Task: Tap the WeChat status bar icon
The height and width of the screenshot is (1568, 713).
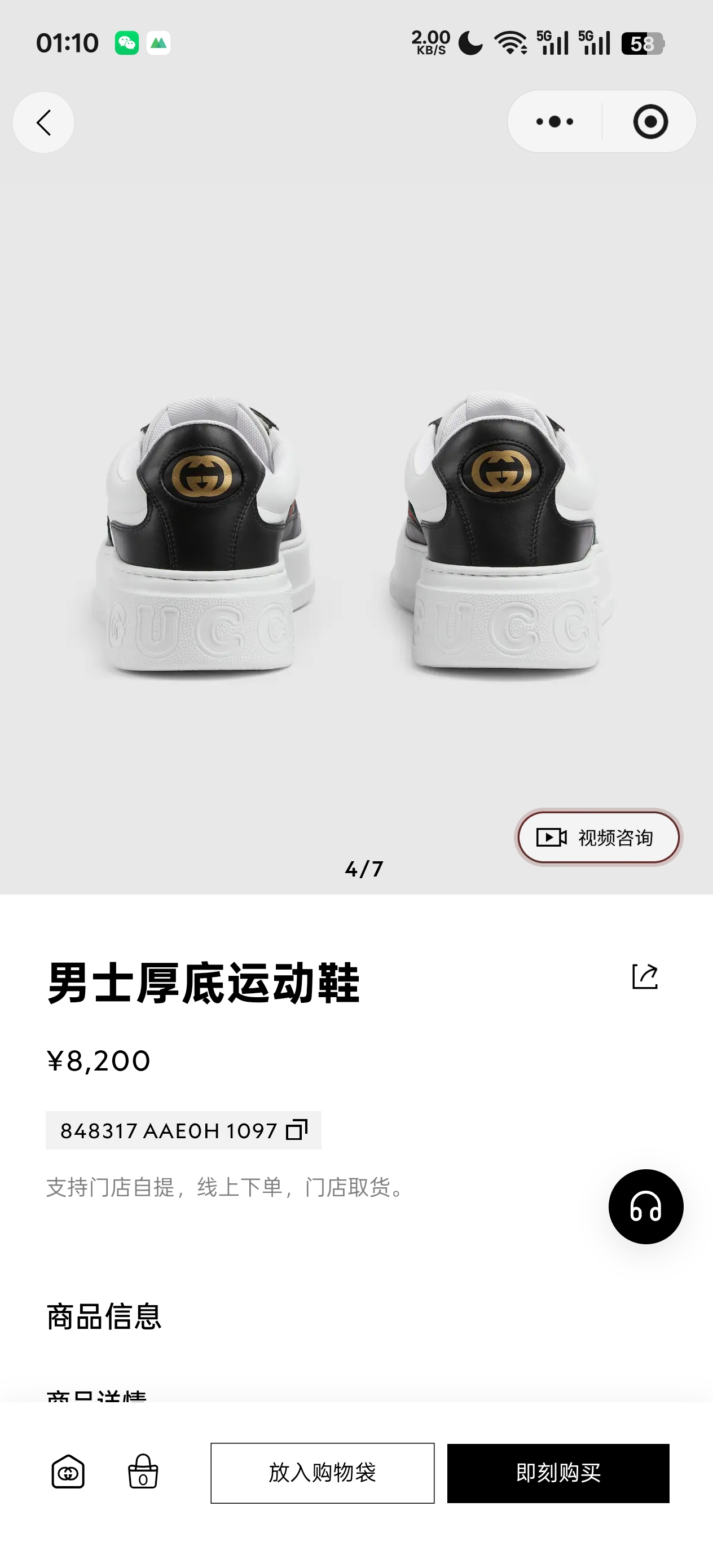Action: click(x=128, y=43)
